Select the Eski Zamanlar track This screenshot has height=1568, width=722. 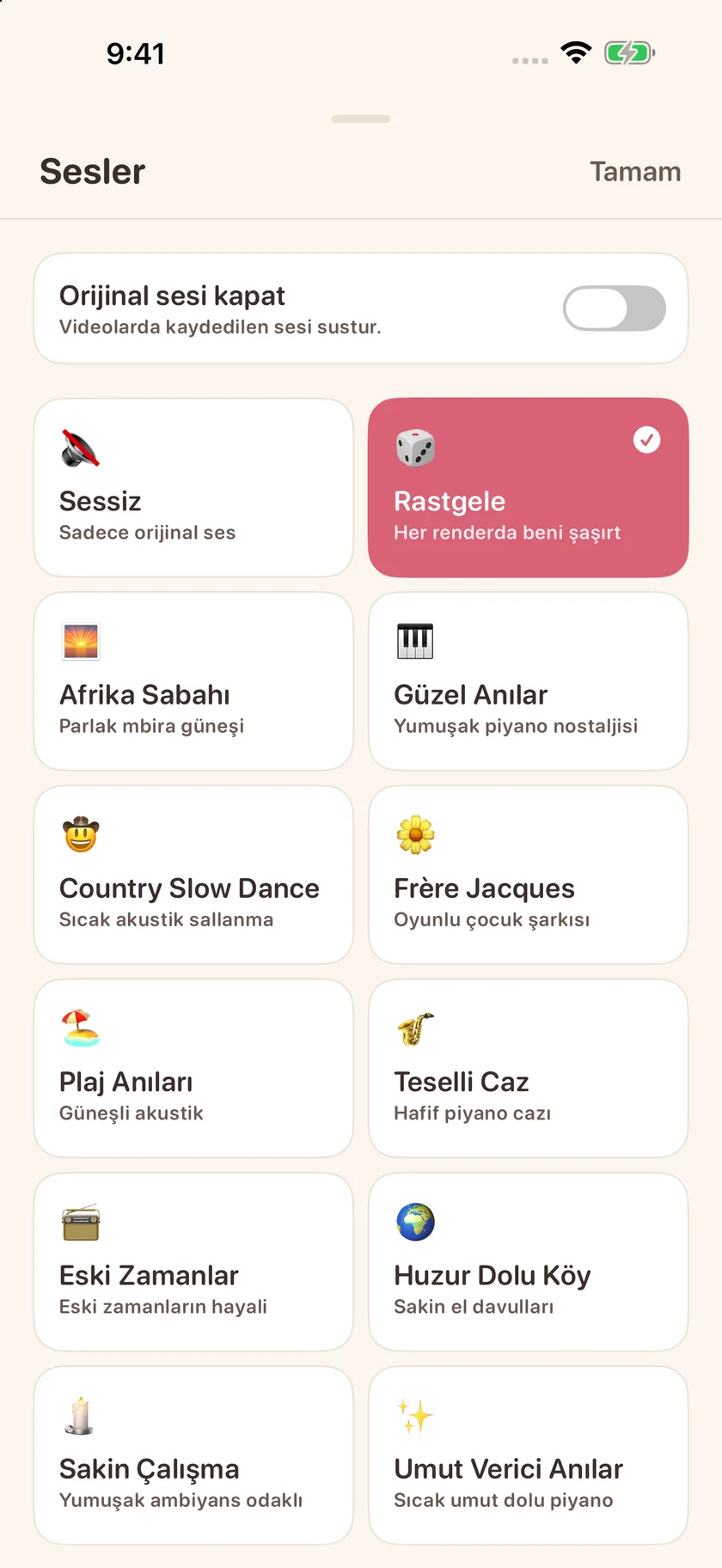tap(193, 1262)
